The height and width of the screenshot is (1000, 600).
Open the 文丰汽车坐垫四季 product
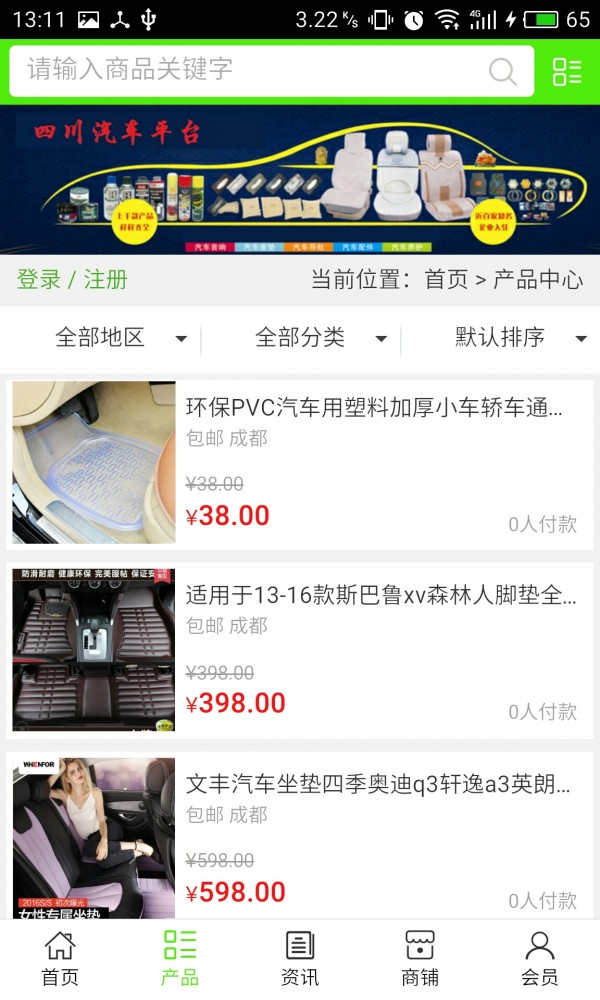(x=378, y=784)
